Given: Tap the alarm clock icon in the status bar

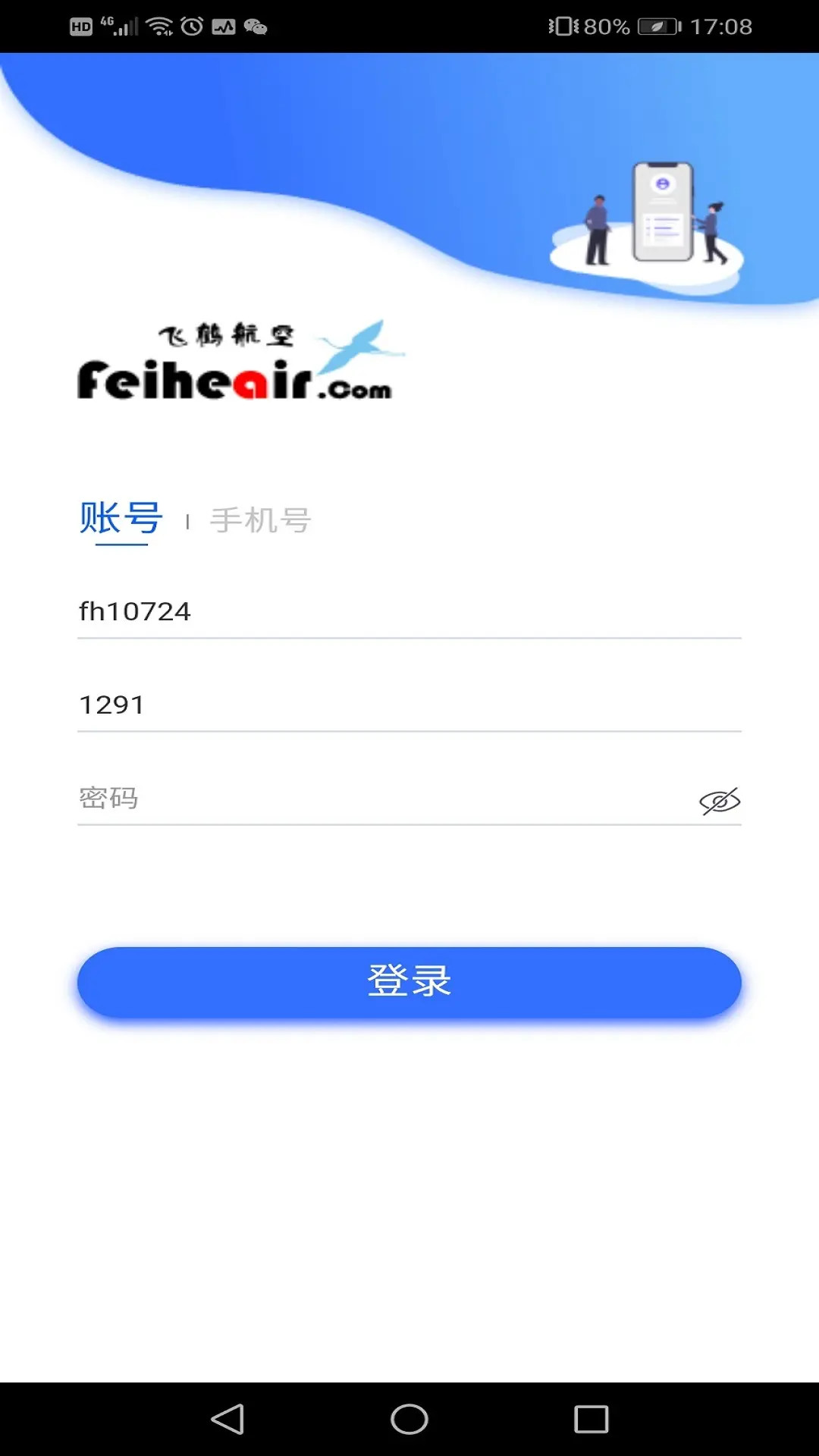Looking at the screenshot, I should click(x=191, y=25).
